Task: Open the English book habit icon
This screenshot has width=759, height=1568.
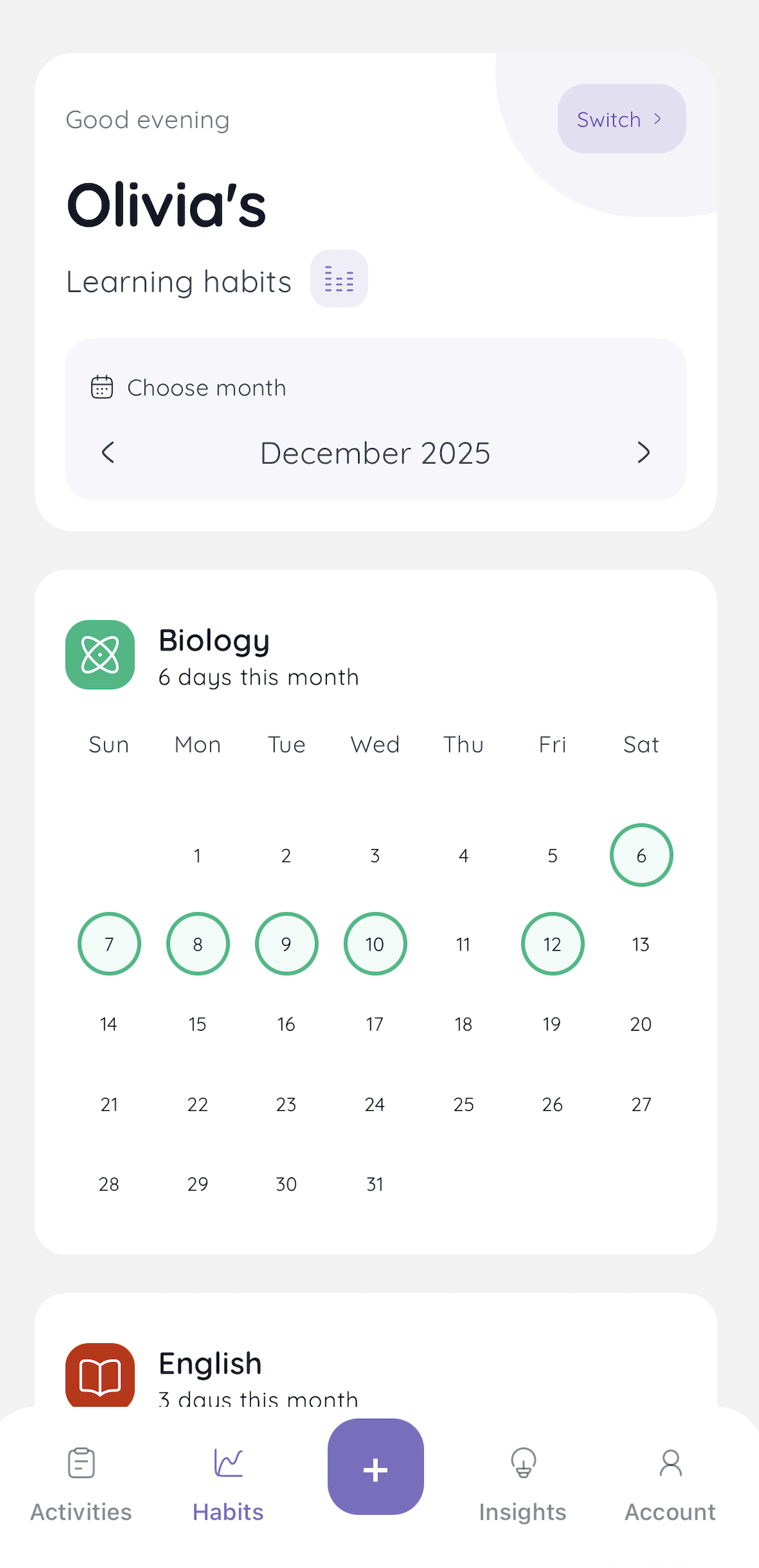Action: coord(99,1376)
